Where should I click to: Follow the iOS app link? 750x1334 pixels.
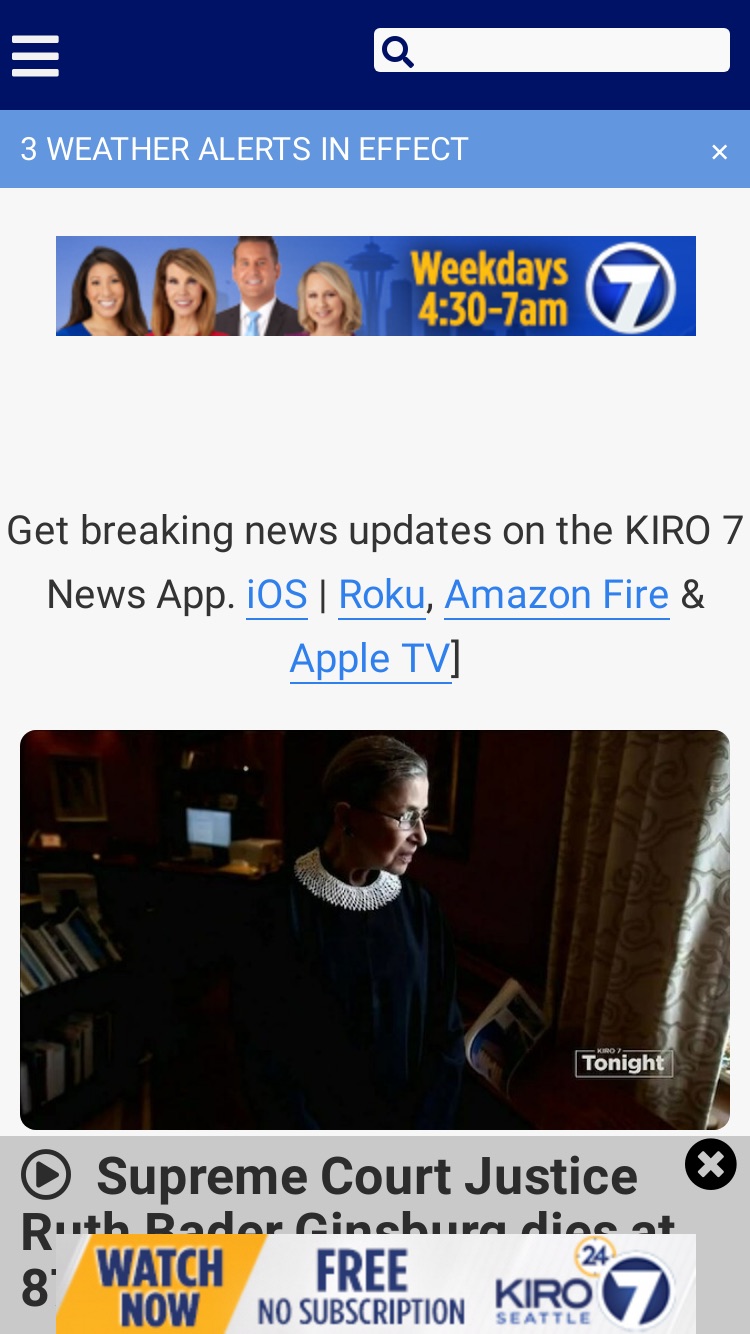coord(277,595)
